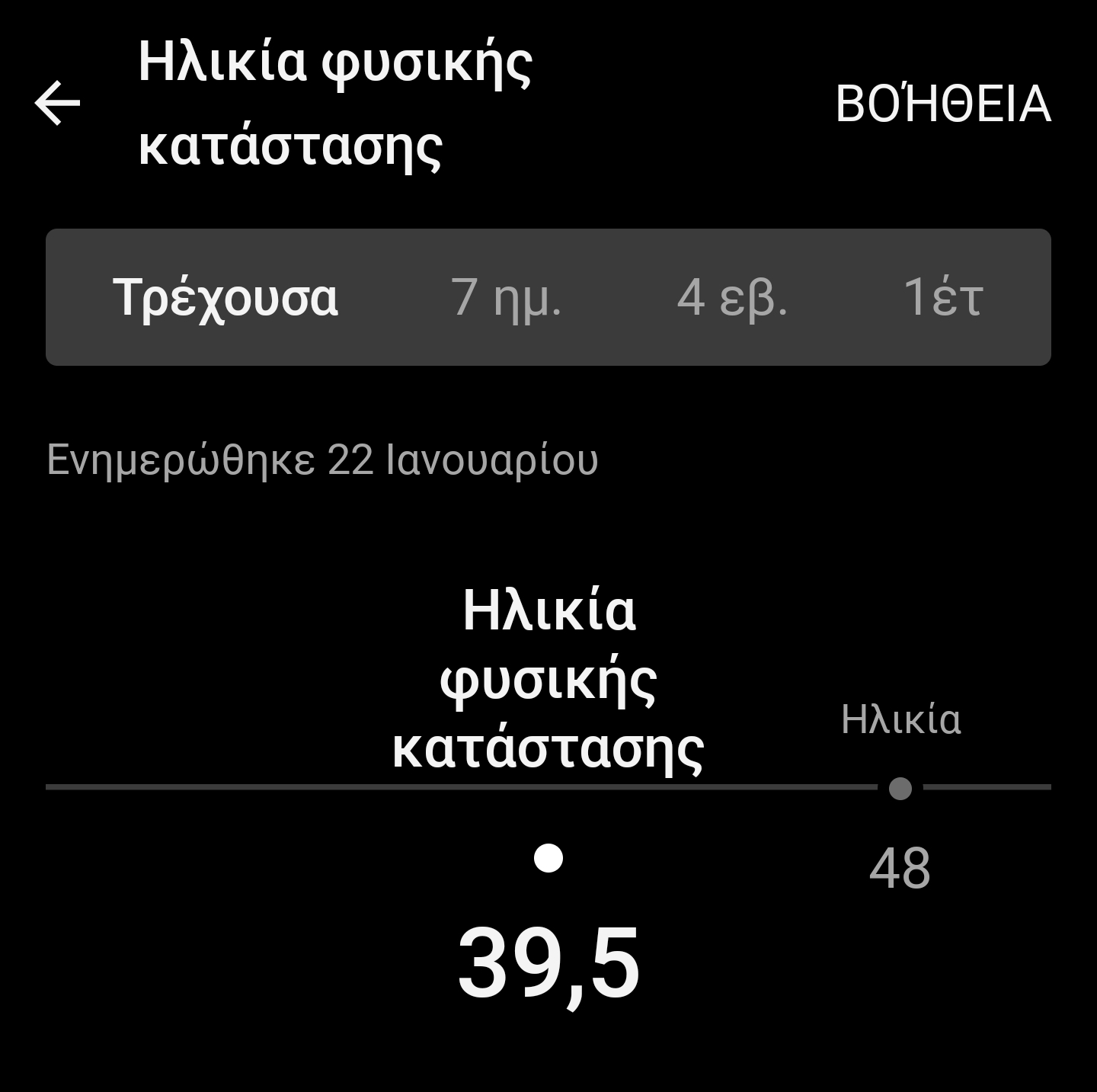Select the Τρέχουσα tab
Image resolution: width=1097 pixels, height=1092 pixels.
(x=225, y=297)
